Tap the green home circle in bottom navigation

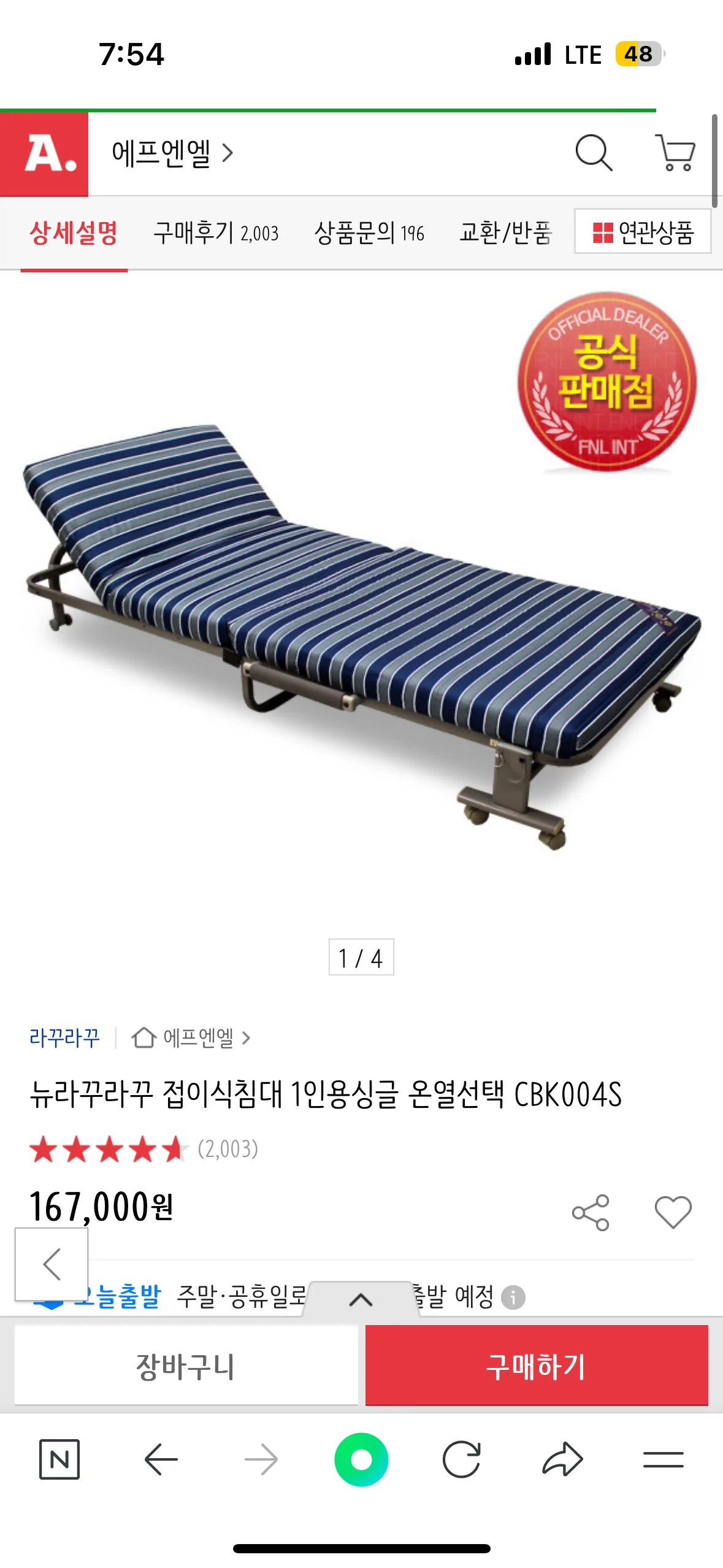click(362, 1459)
